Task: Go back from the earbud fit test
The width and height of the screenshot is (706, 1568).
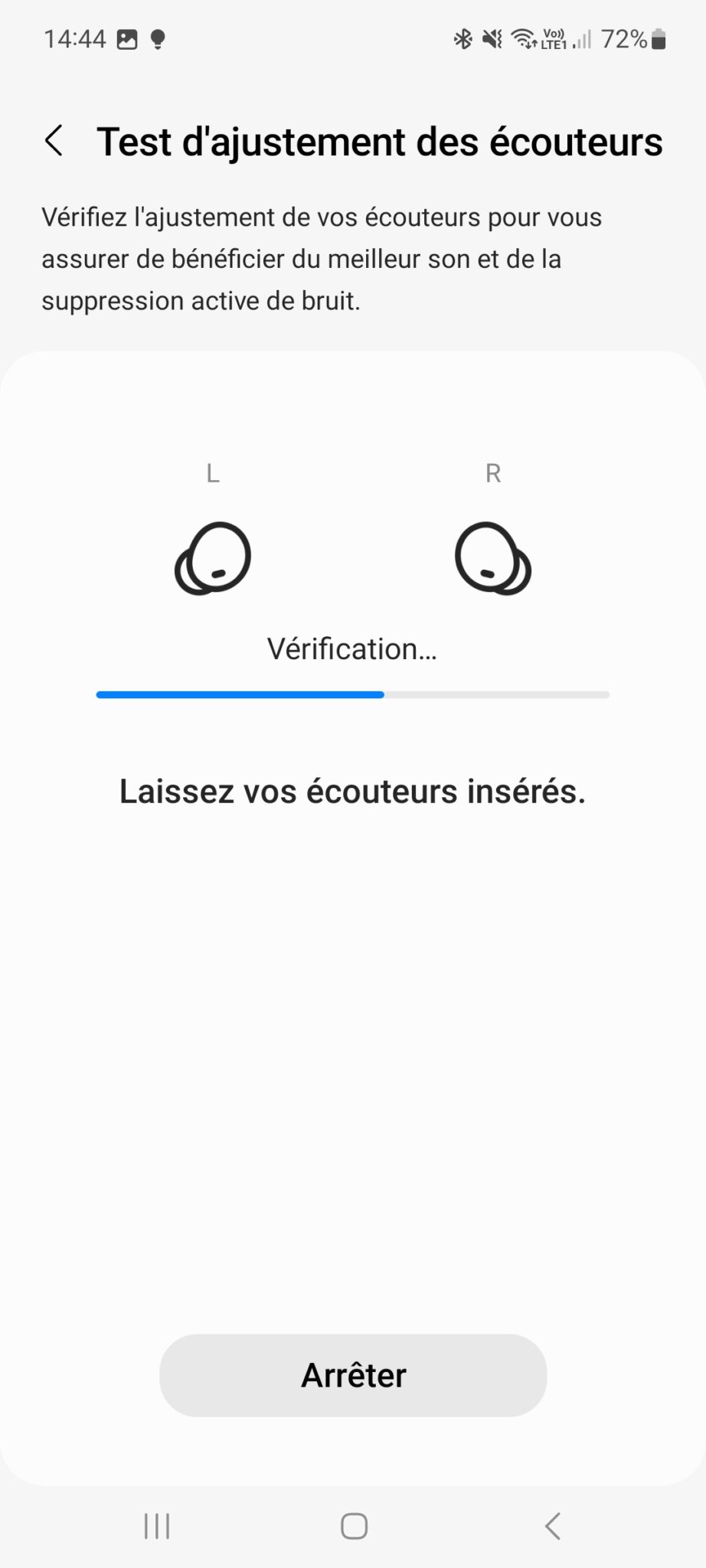Action: pyautogui.click(x=54, y=142)
